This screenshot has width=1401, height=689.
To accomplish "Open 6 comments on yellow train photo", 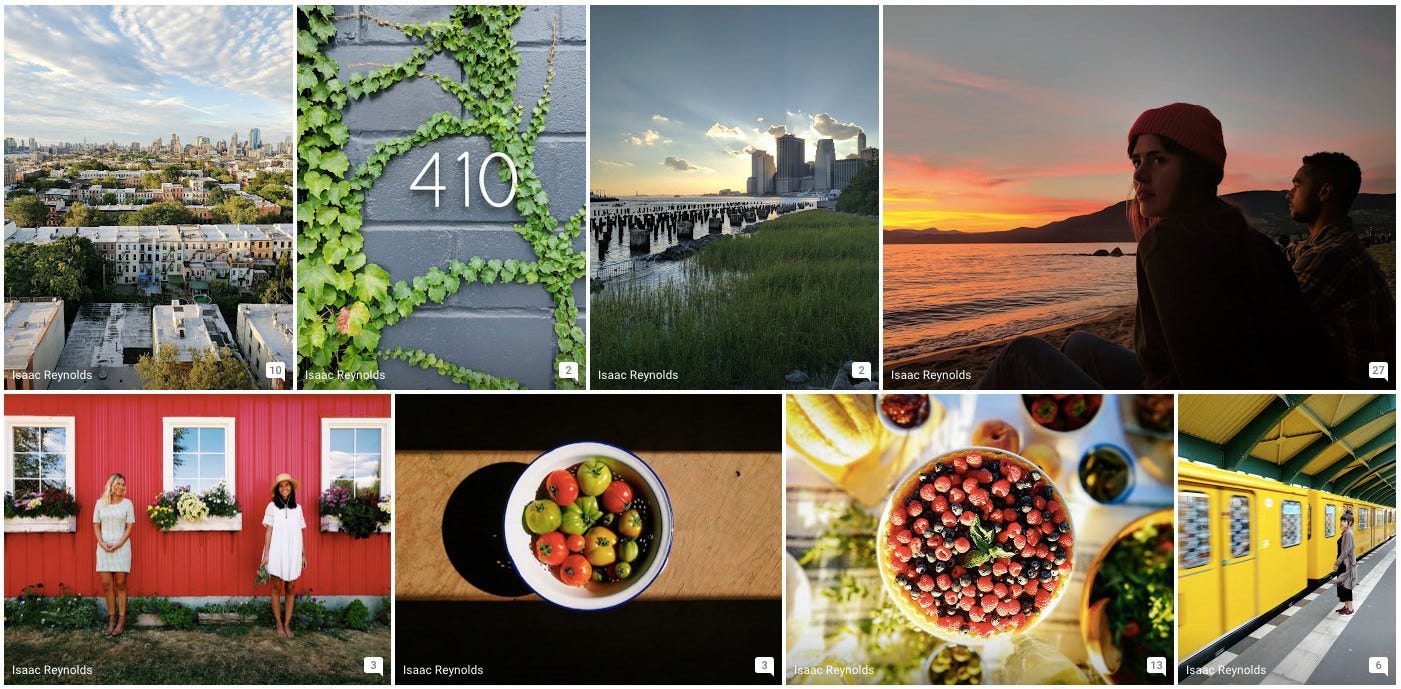I will (1378, 666).
